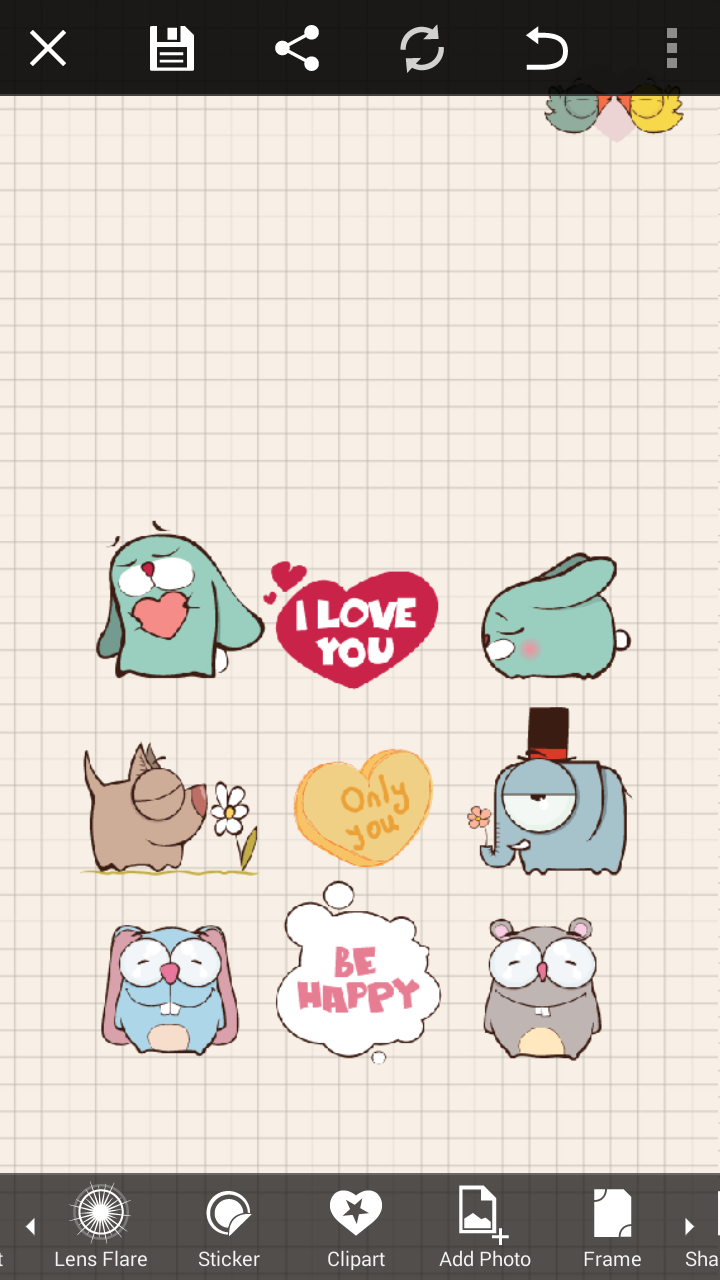This screenshot has width=720, height=1280.
Task: Open the Frame tool
Action: [612, 1226]
